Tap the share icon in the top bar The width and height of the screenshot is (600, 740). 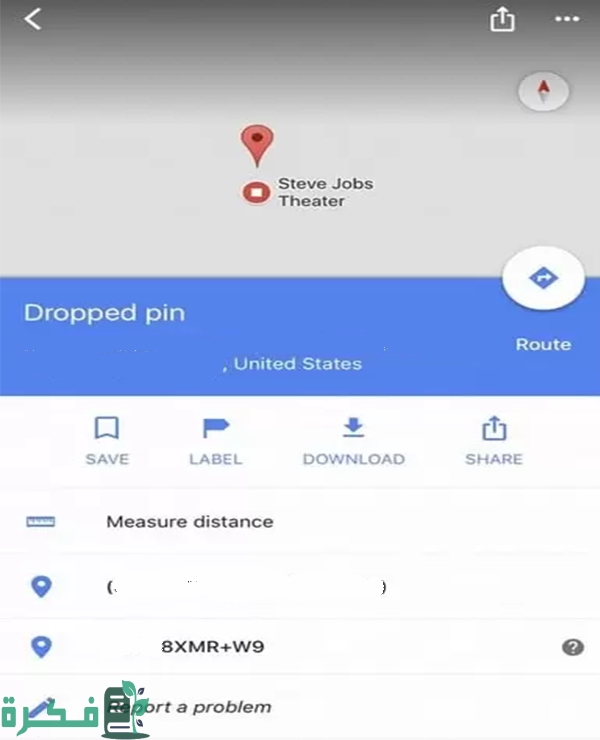[x=501, y=19]
